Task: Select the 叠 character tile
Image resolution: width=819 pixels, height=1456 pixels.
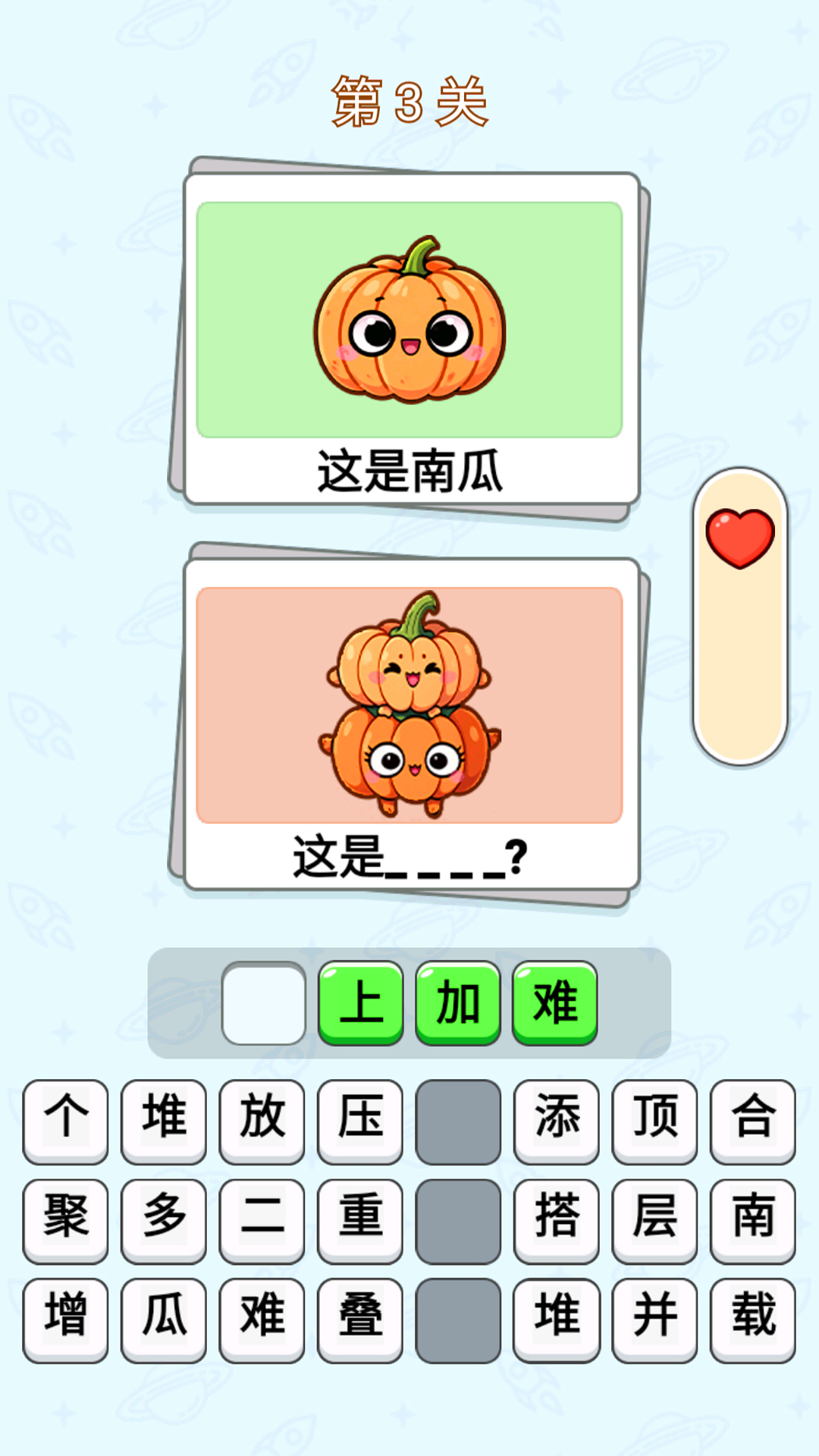Action: click(x=360, y=1319)
